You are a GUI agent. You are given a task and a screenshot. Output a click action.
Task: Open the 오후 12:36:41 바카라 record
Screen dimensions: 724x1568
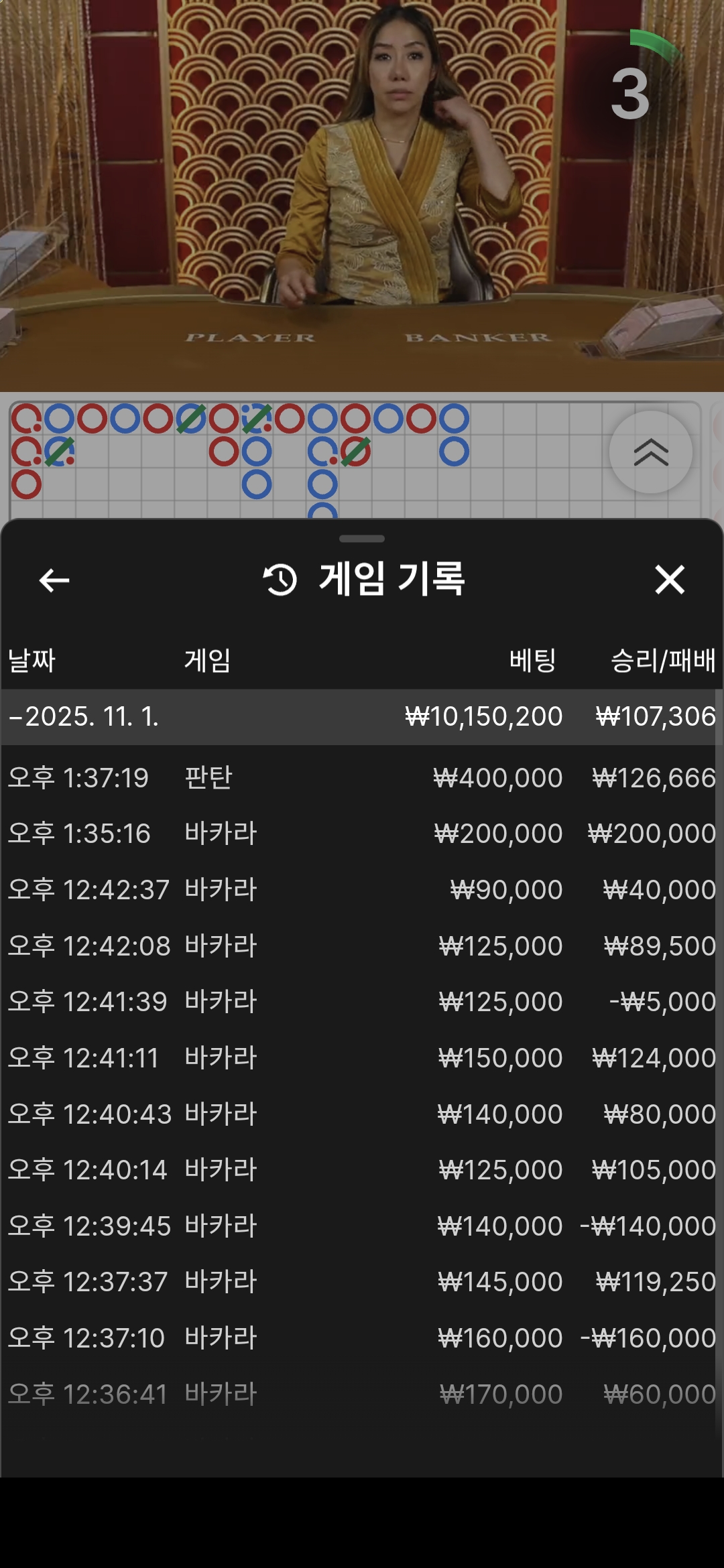362,1394
